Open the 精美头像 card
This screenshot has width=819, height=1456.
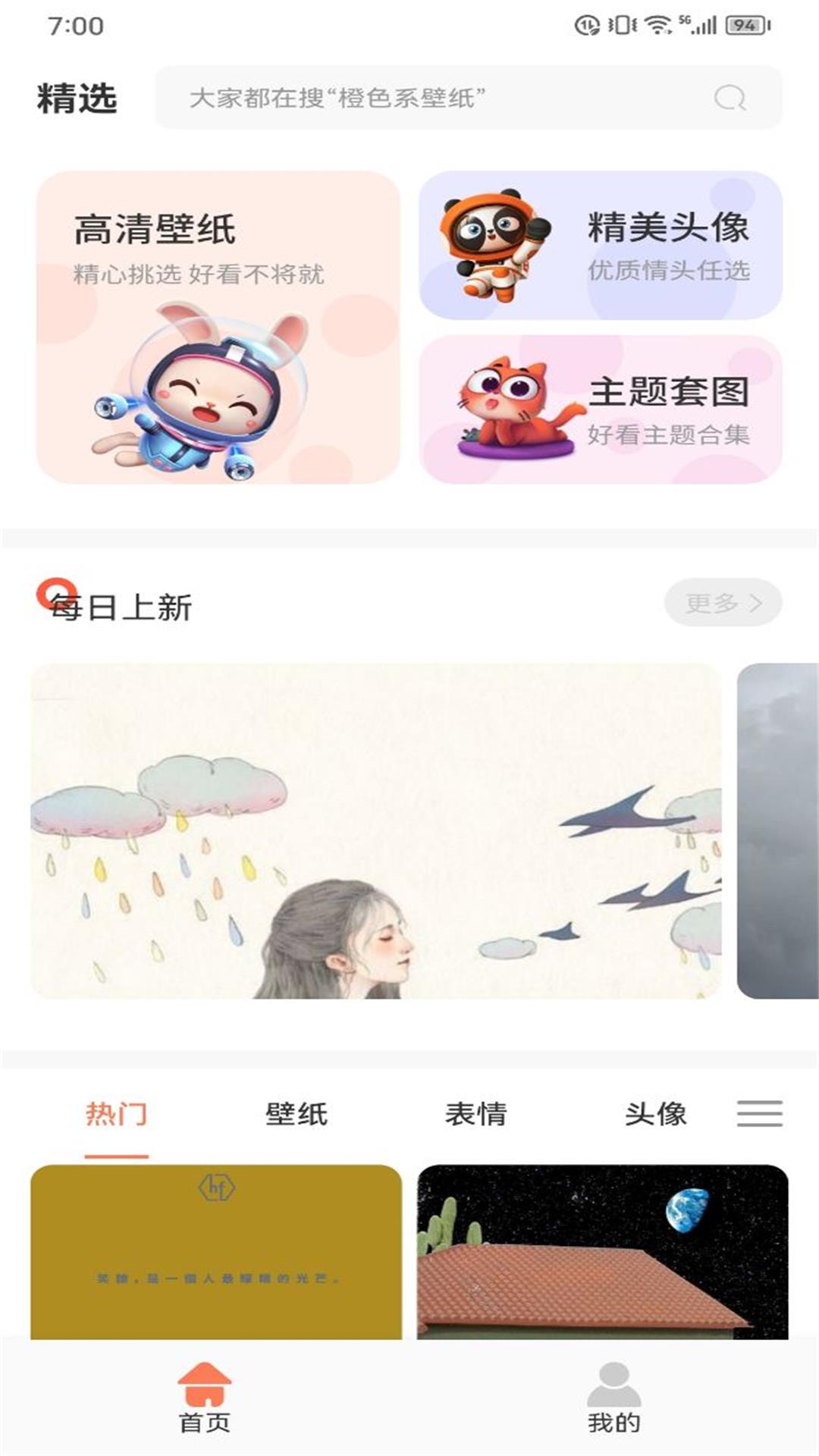click(x=601, y=246)
